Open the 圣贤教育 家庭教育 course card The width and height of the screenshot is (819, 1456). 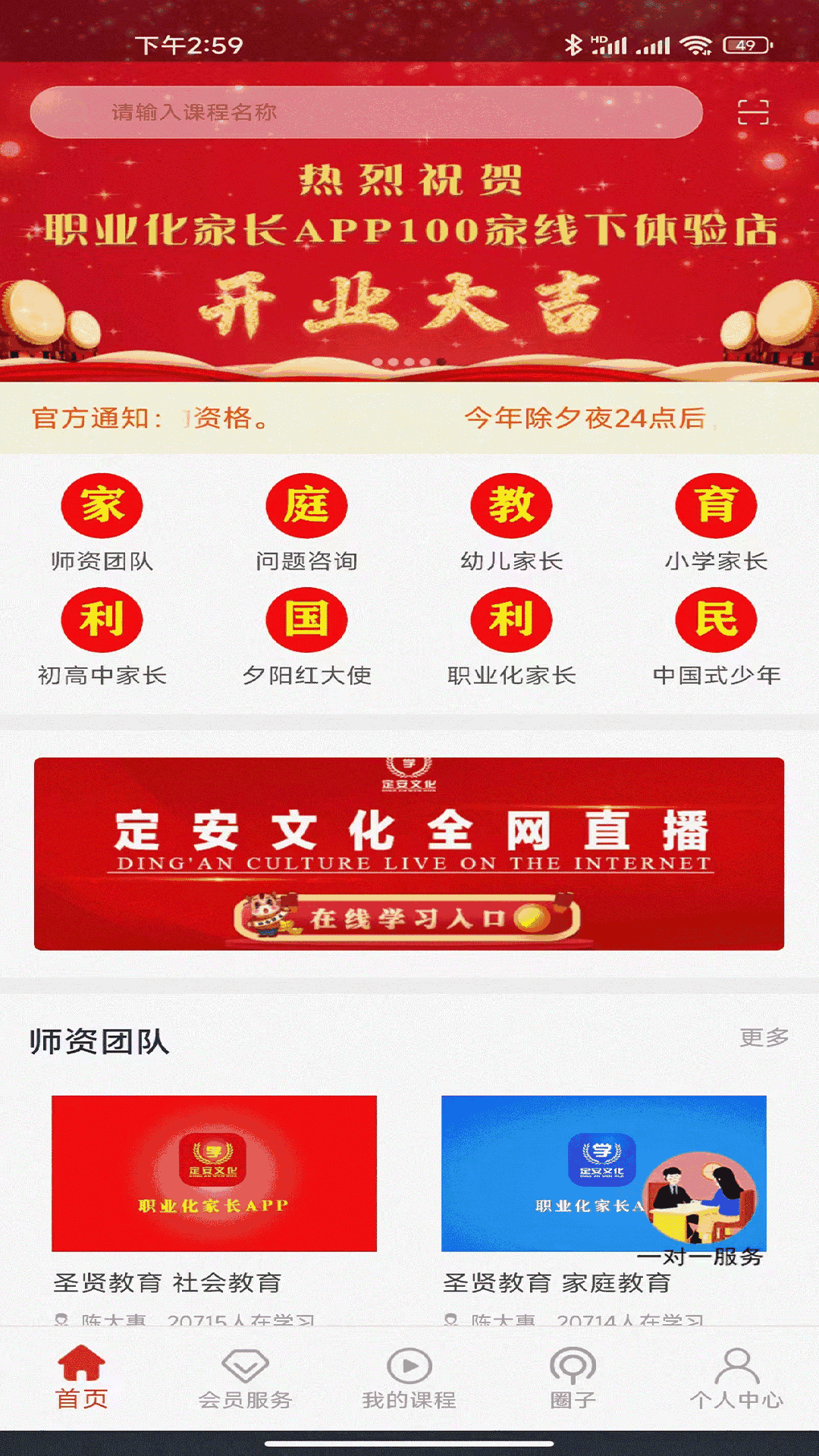pos(604,1191)
